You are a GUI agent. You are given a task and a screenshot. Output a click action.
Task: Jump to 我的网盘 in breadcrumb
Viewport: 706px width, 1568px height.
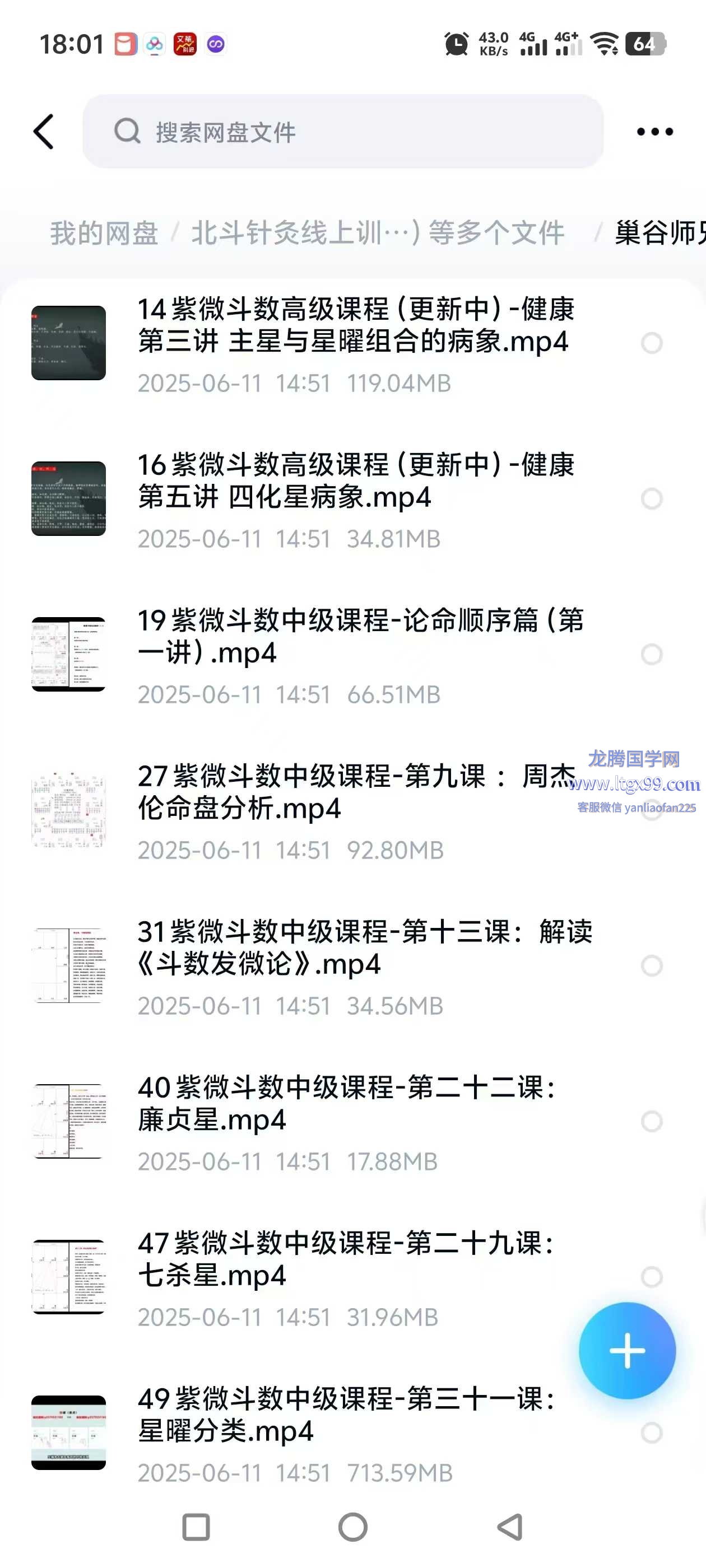pos(104,233)
